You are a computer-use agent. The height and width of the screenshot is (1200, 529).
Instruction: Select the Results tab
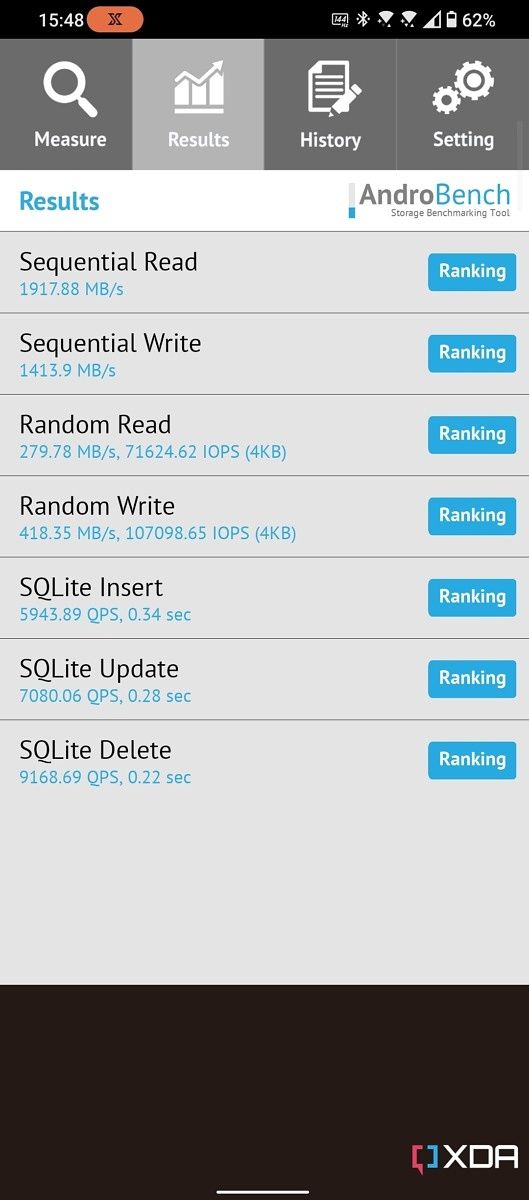(198, 104)
